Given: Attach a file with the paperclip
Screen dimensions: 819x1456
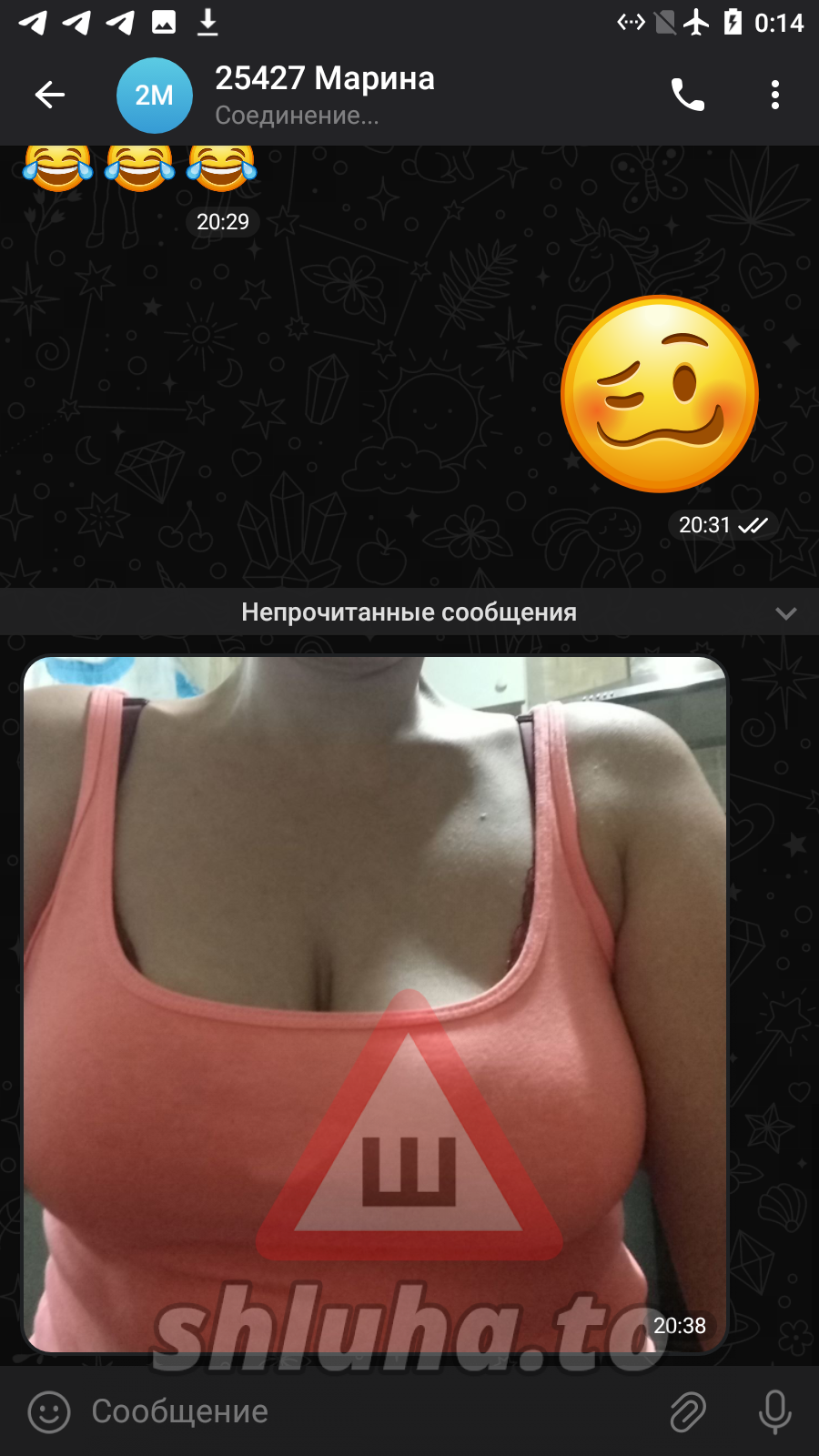Looking at the screenshot, I should [x=688, y=1412].
